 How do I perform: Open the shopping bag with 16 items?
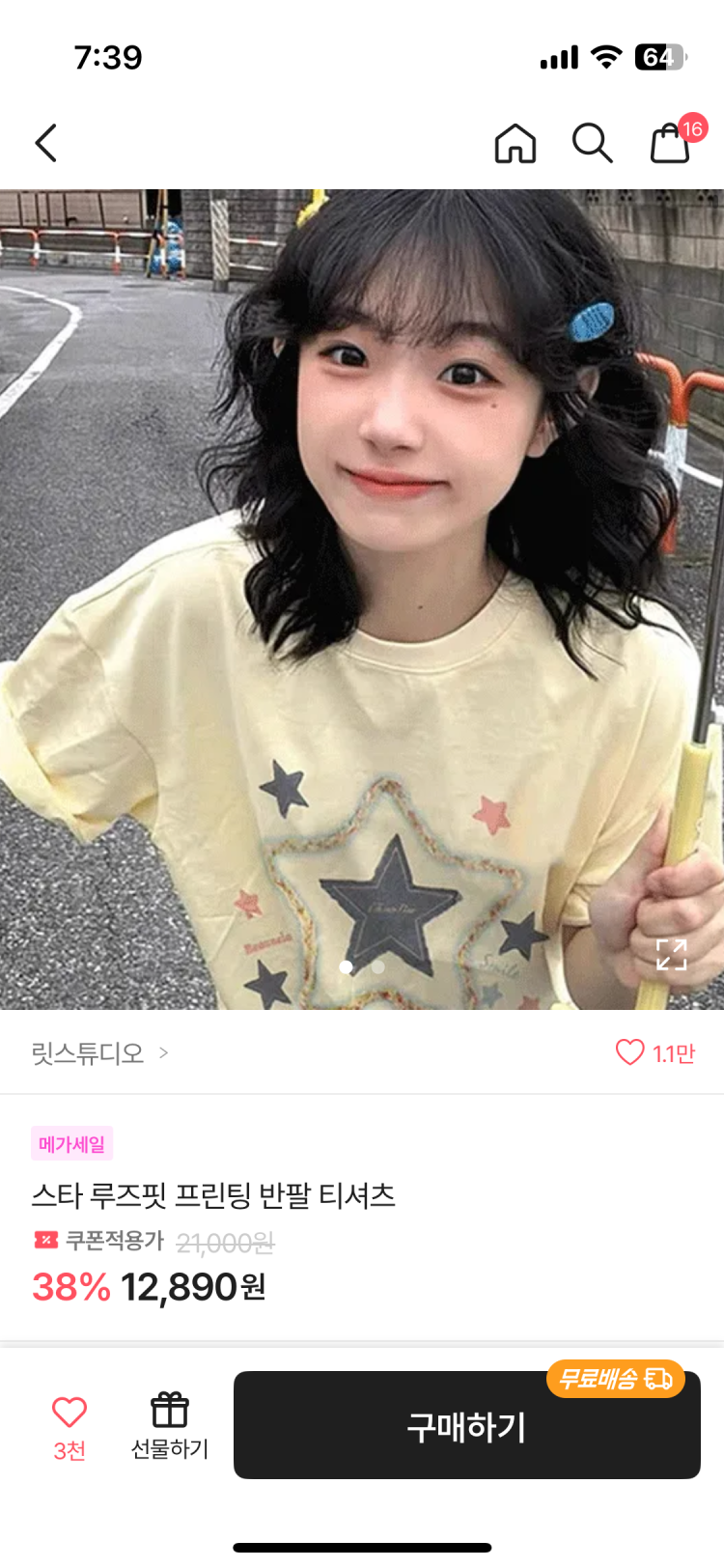[x=672, y=143]
